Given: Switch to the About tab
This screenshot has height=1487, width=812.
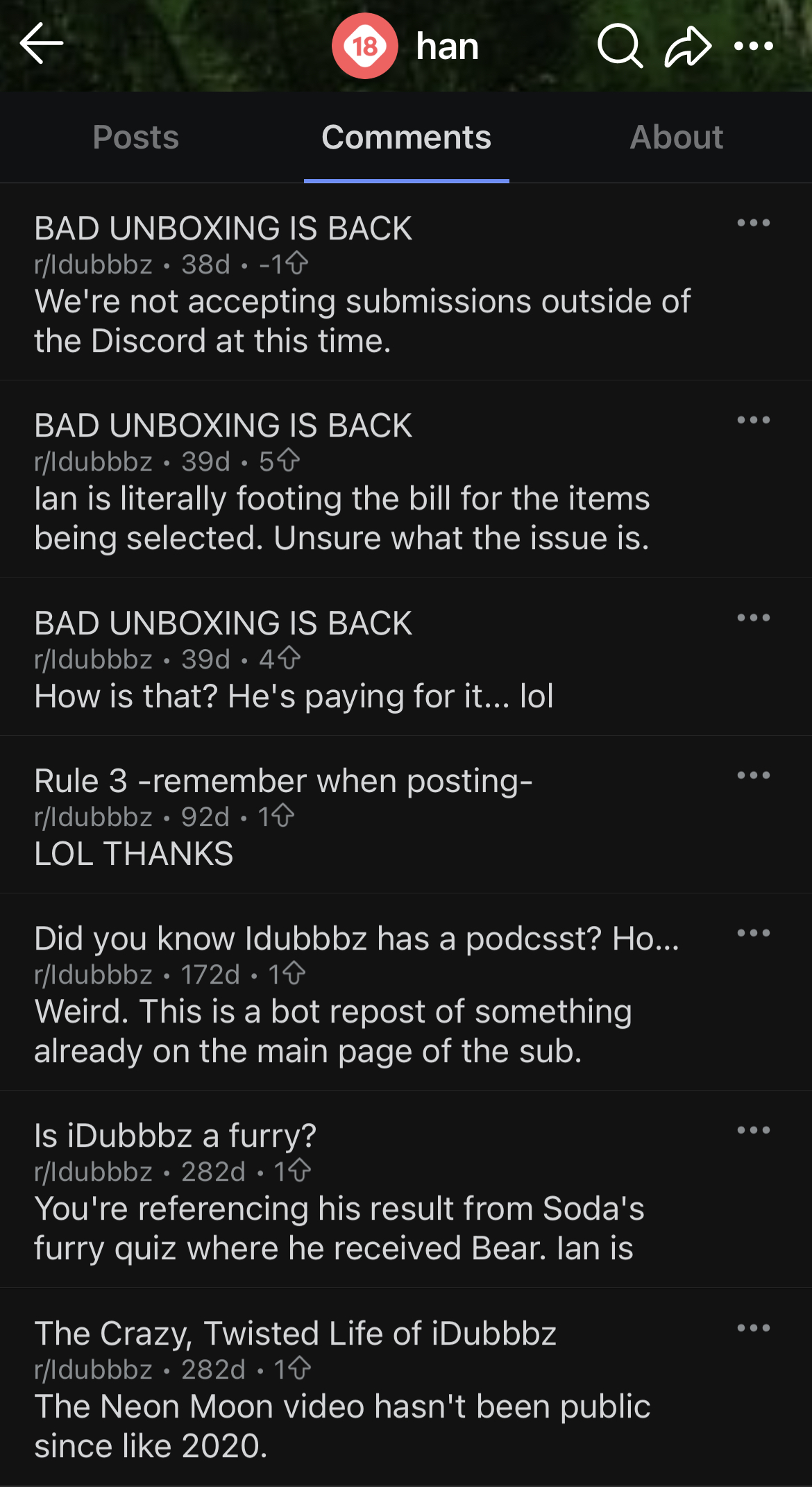Looking at the screenshot, I should (677, 137).
